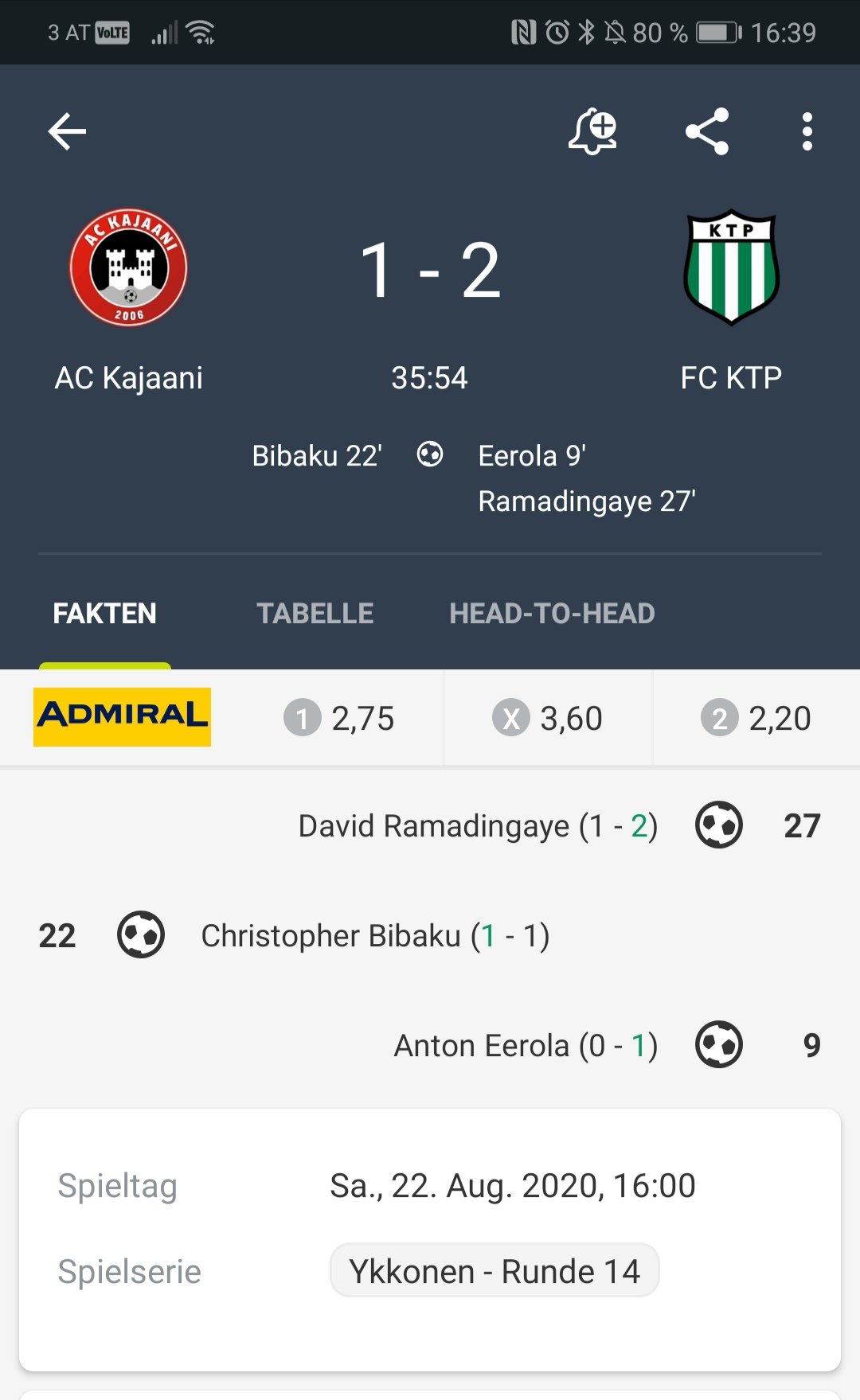Open Anton Eerola goal event
Screen dimensions: 860x1400
pyautogui.click(x=430, y=1045)
